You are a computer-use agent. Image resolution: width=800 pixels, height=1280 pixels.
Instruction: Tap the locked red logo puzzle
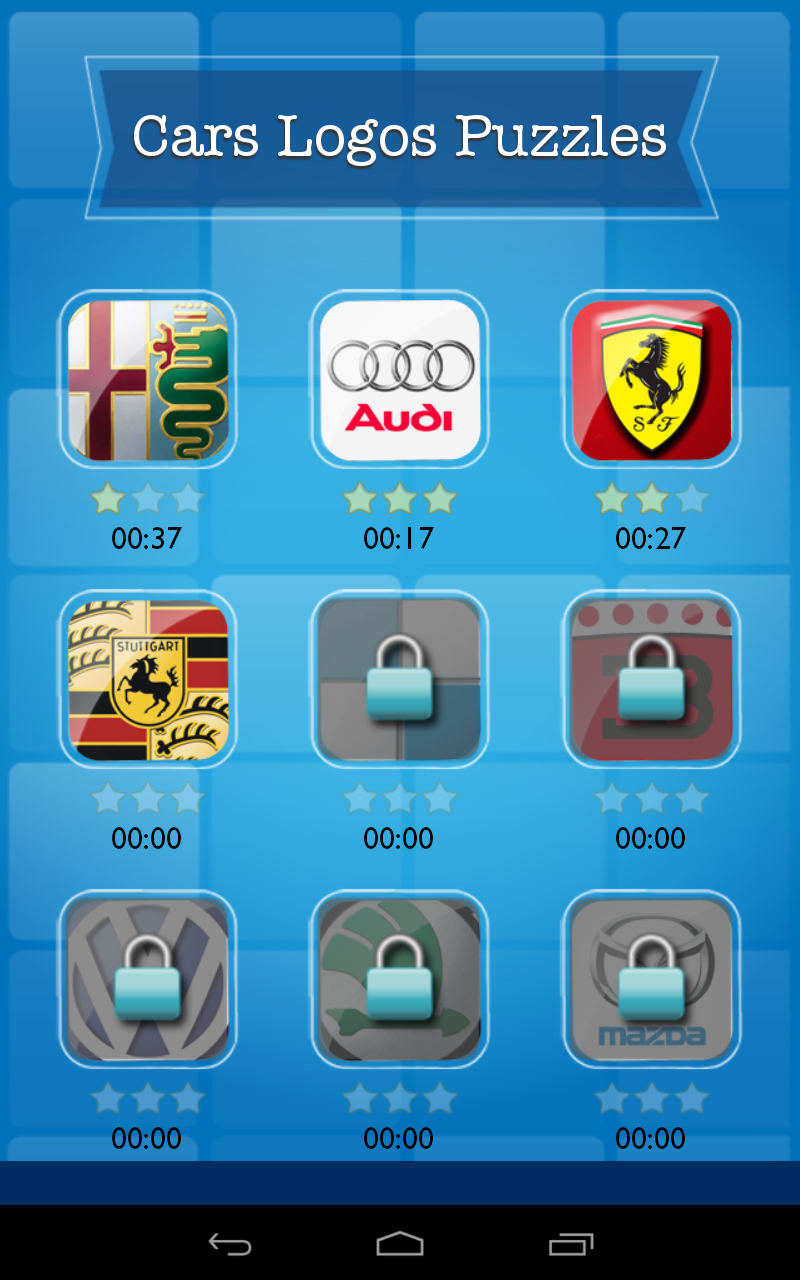(651, 679)
